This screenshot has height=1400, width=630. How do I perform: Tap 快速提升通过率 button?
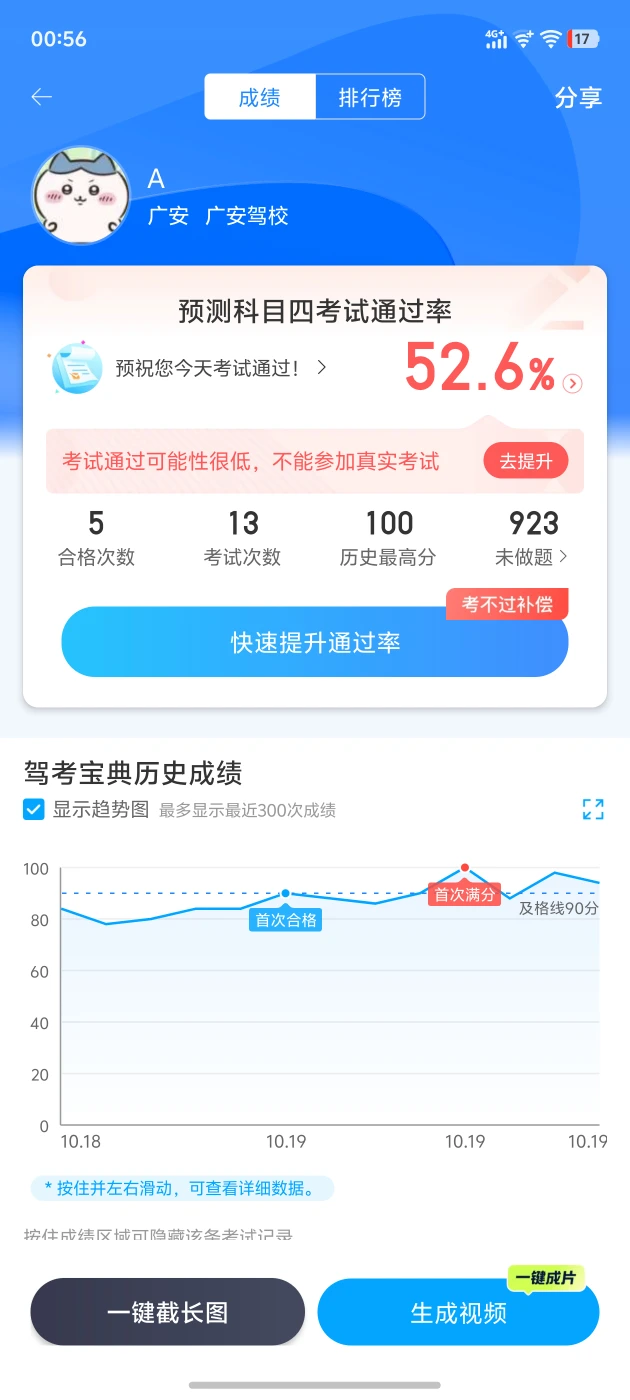tap(315, 642)
